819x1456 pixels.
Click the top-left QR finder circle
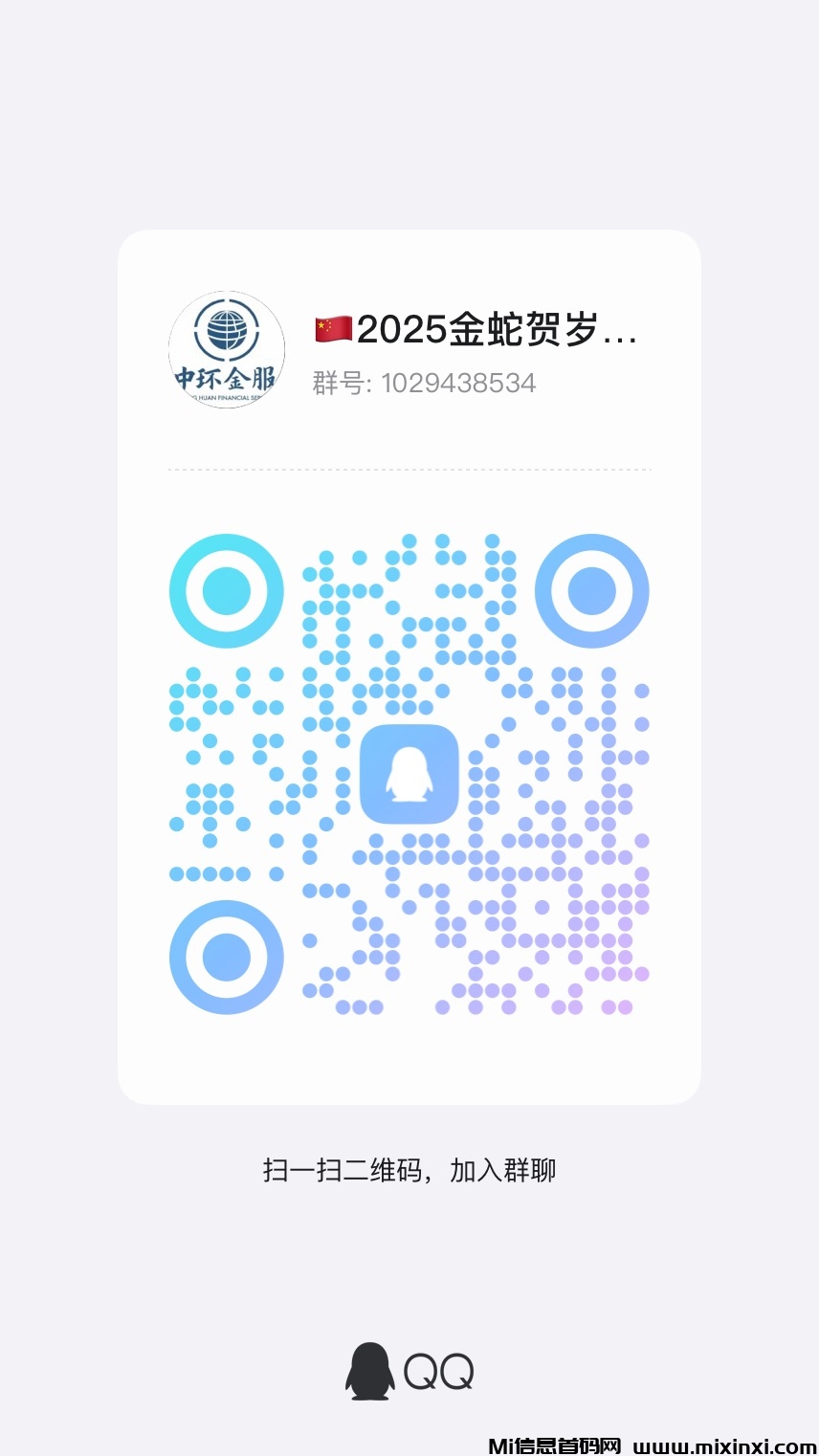(x=226, y=591)
